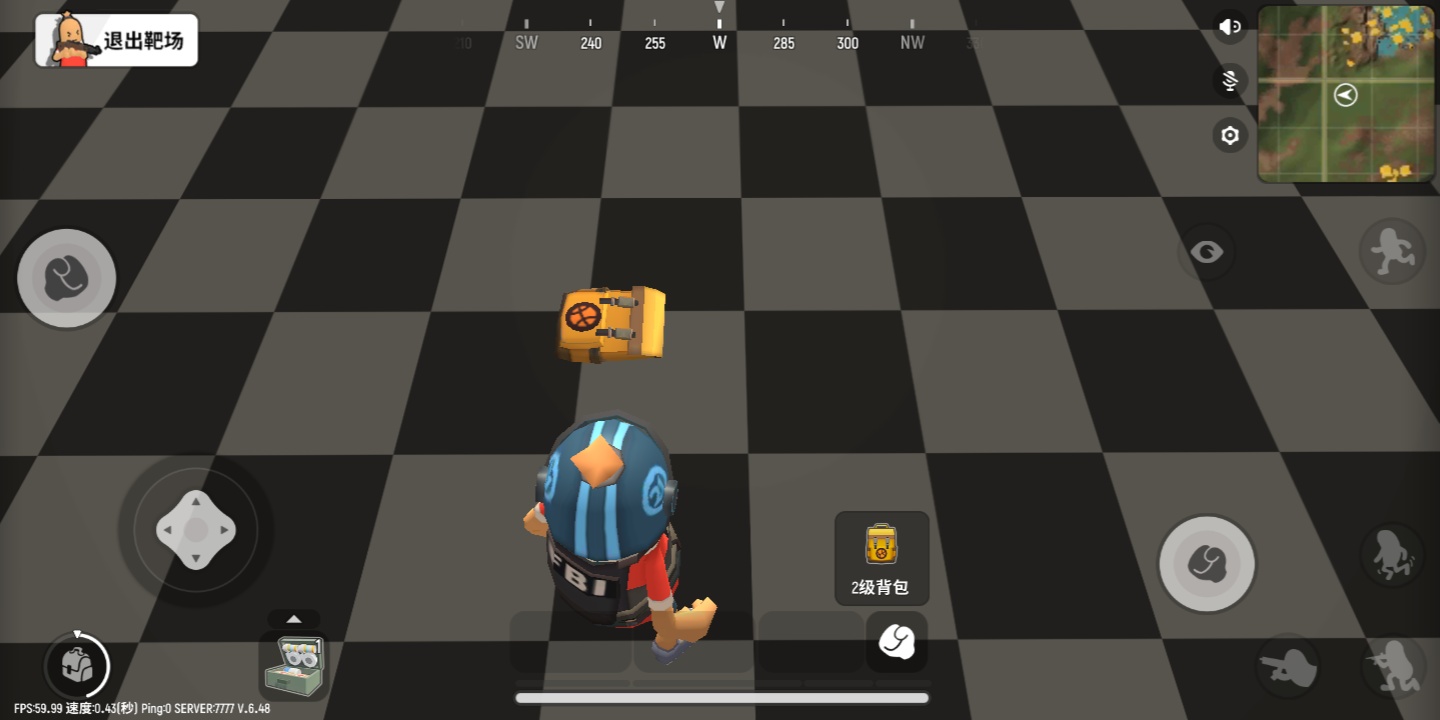This screenshot has height=720, width=1440.
Task: Toggle the speaker sound icon
Action: click(1230, 27)
